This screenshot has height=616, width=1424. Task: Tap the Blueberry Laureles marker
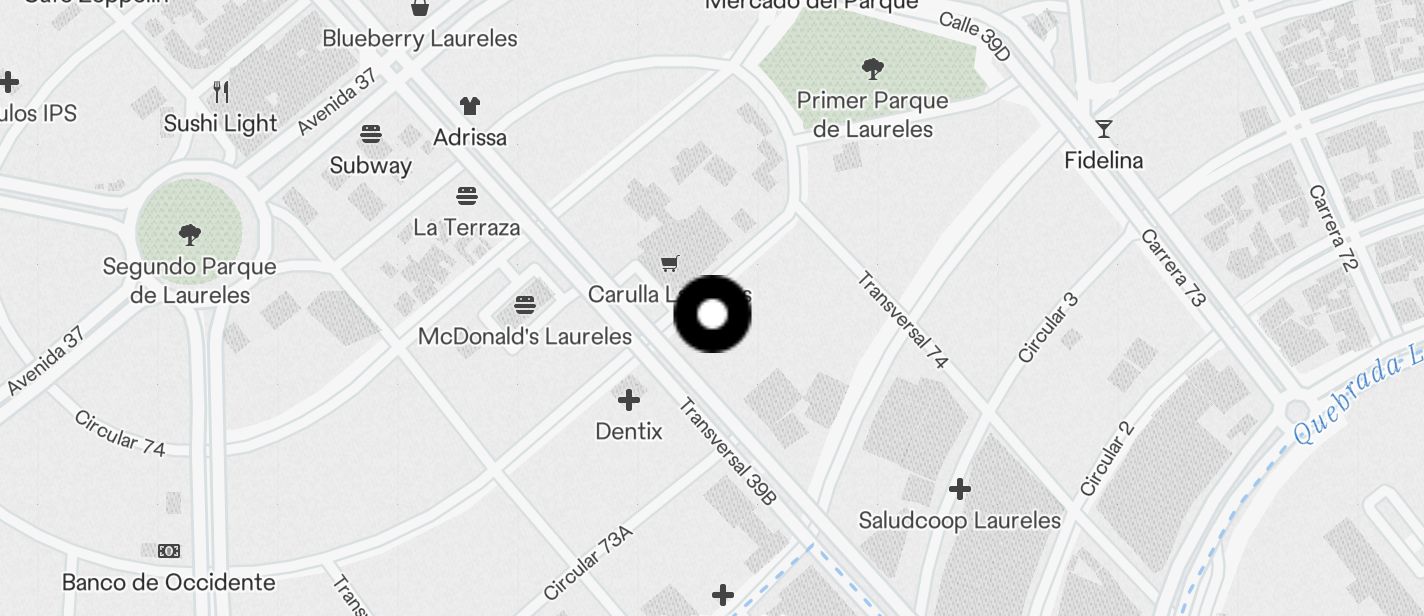[420, 9]
